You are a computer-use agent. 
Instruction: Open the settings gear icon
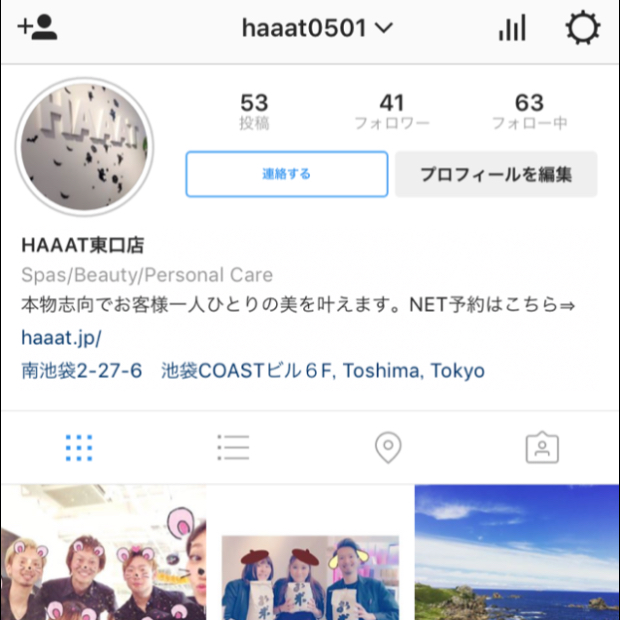[x=583, y=28]
